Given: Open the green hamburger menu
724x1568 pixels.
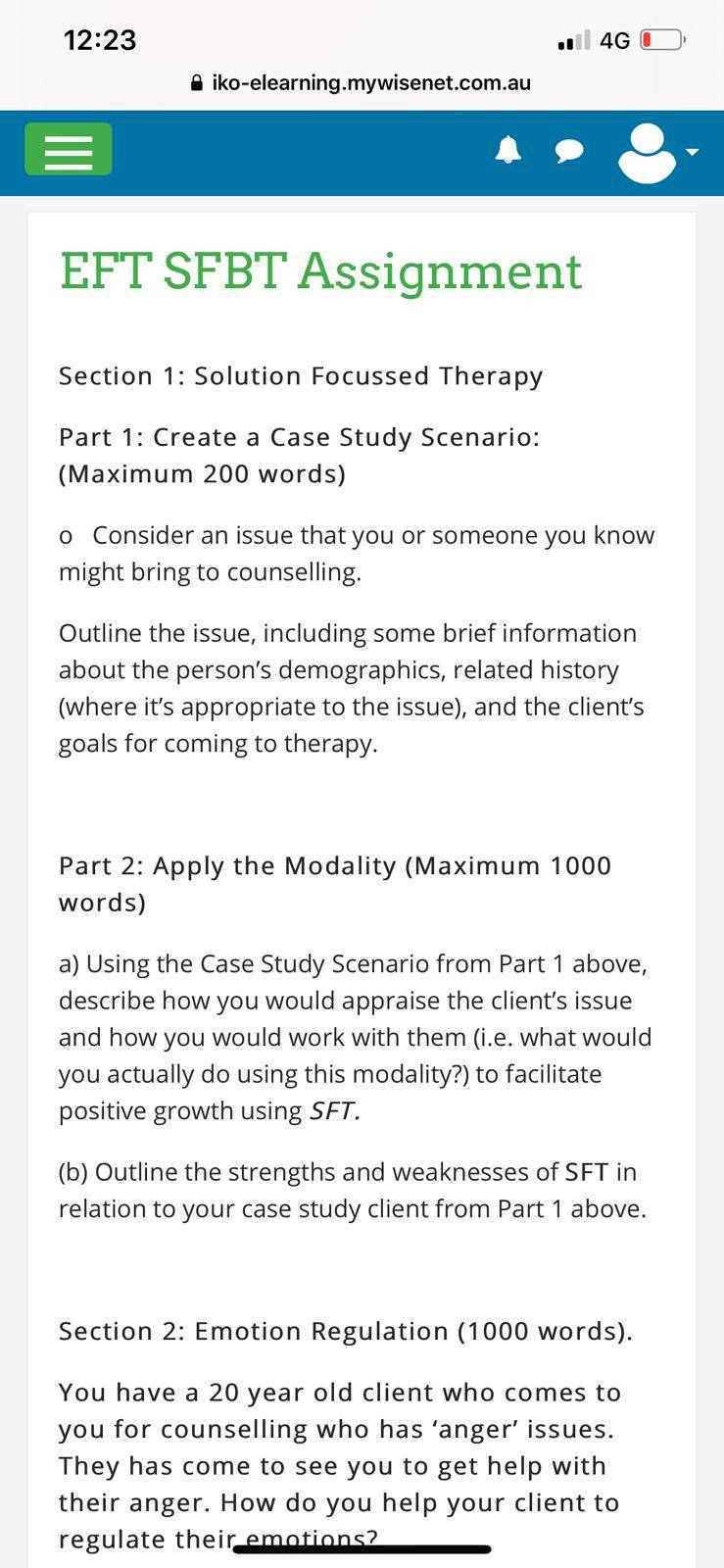Looking at the screenshot, I should tap(68, 150).
